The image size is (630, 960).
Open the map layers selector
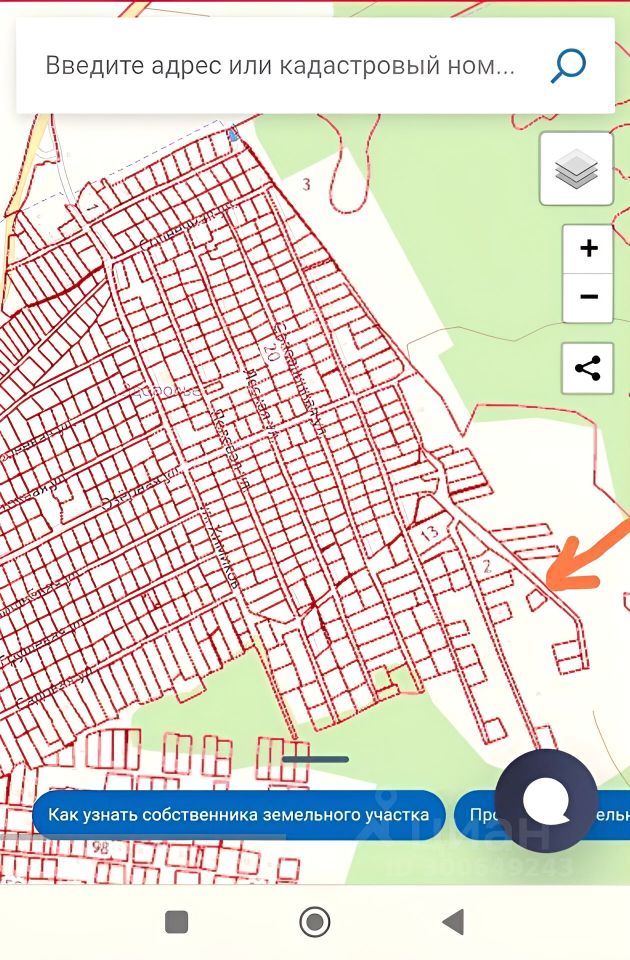576,169
